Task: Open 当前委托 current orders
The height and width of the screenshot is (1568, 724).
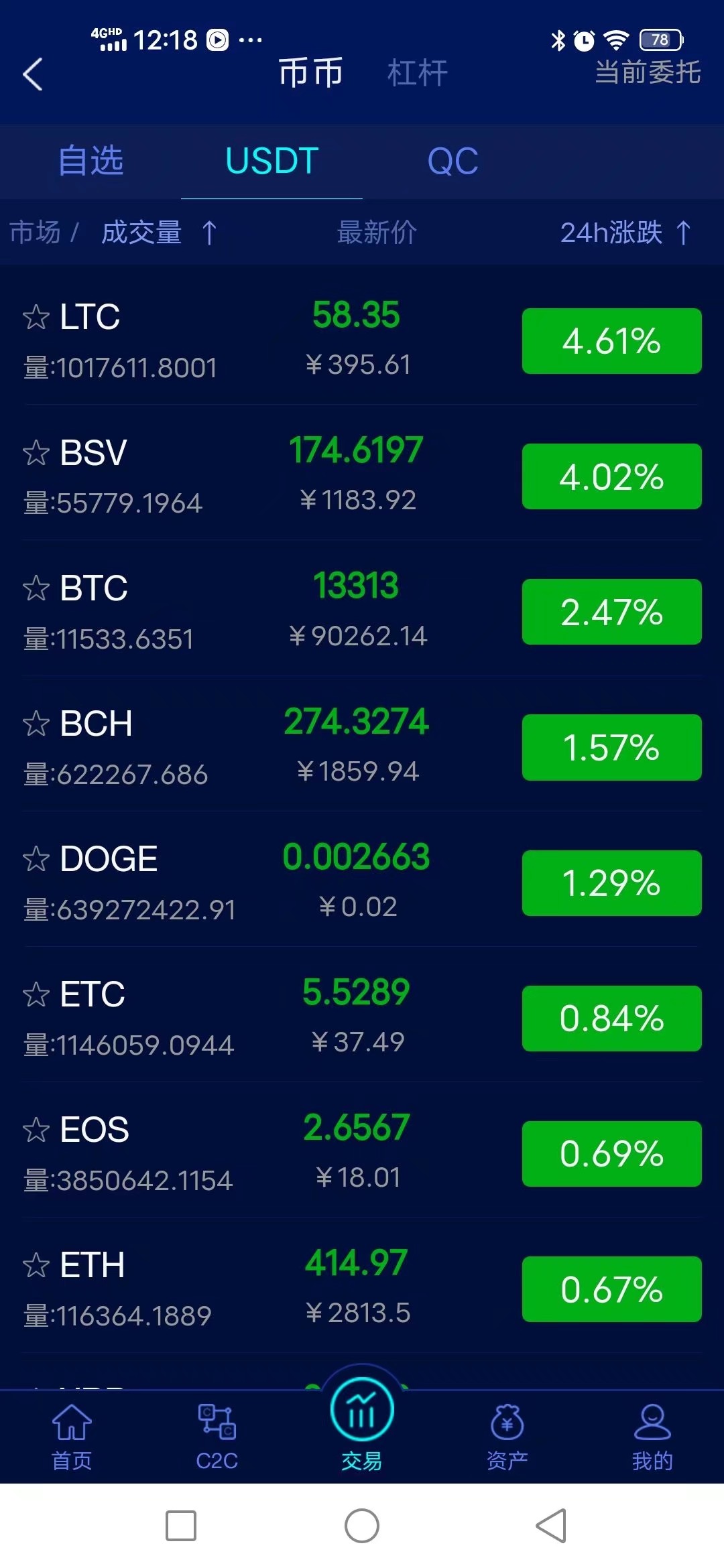Action: 648,72
